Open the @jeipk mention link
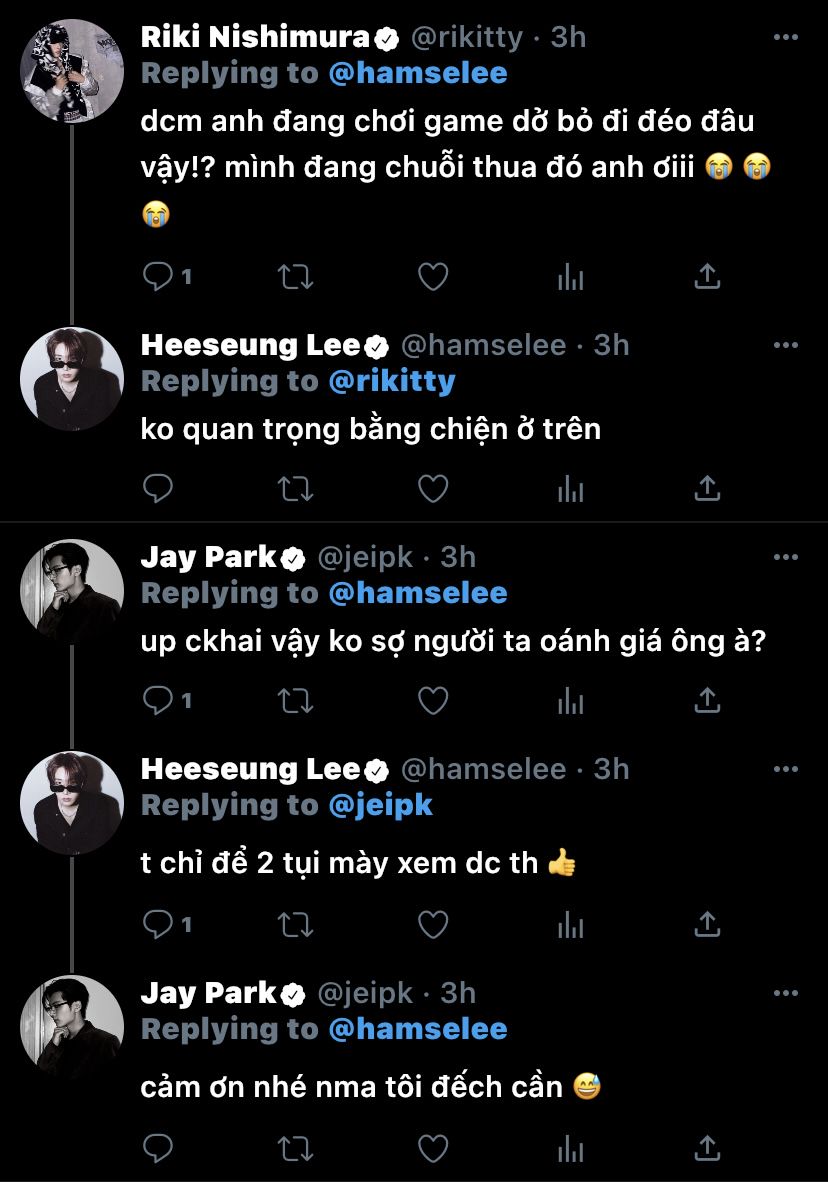This screenshot has width=828, height=1182. tap(381, 805)
